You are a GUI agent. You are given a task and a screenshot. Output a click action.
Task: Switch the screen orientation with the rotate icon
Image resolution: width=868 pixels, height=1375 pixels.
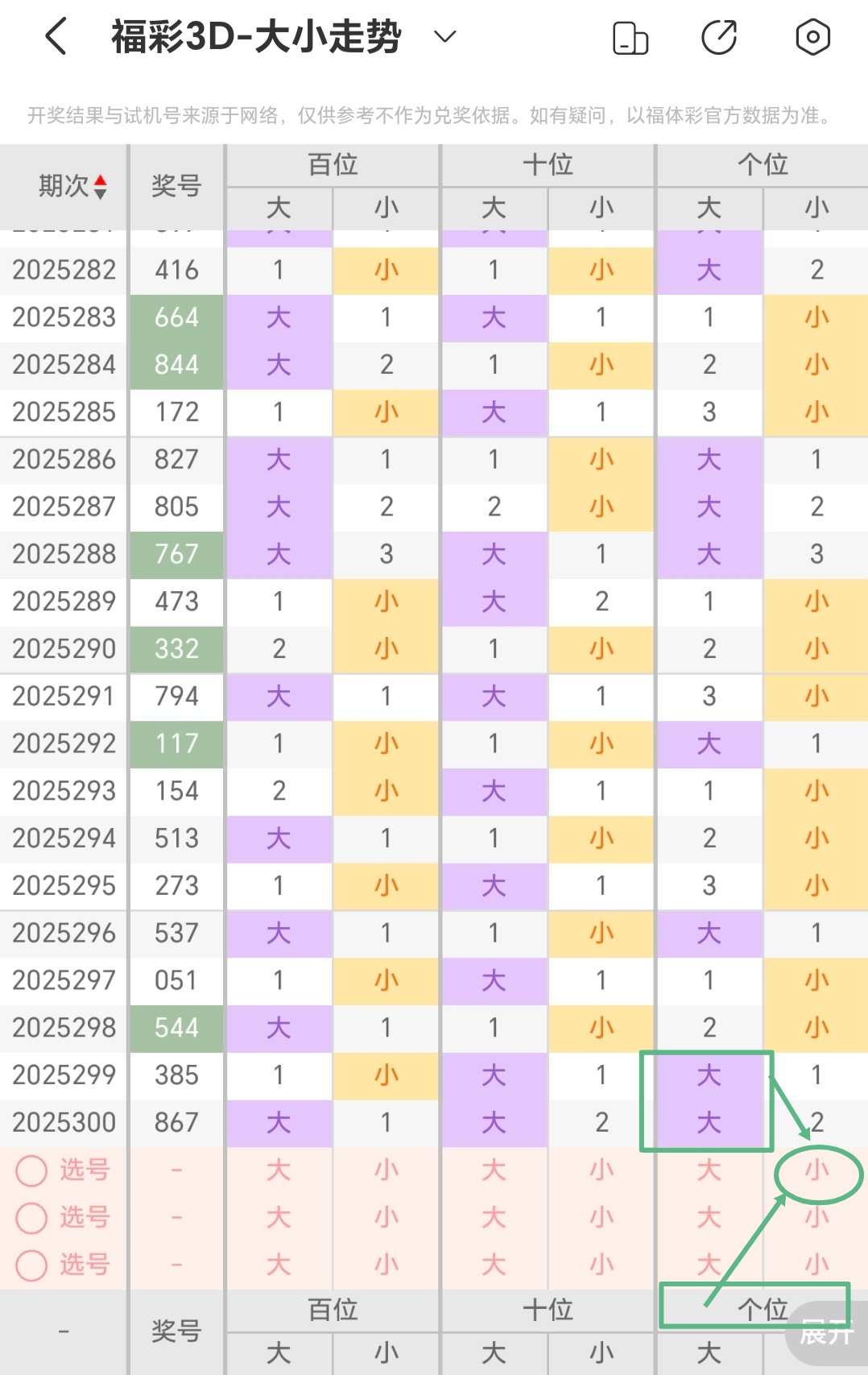click(630, 38)
